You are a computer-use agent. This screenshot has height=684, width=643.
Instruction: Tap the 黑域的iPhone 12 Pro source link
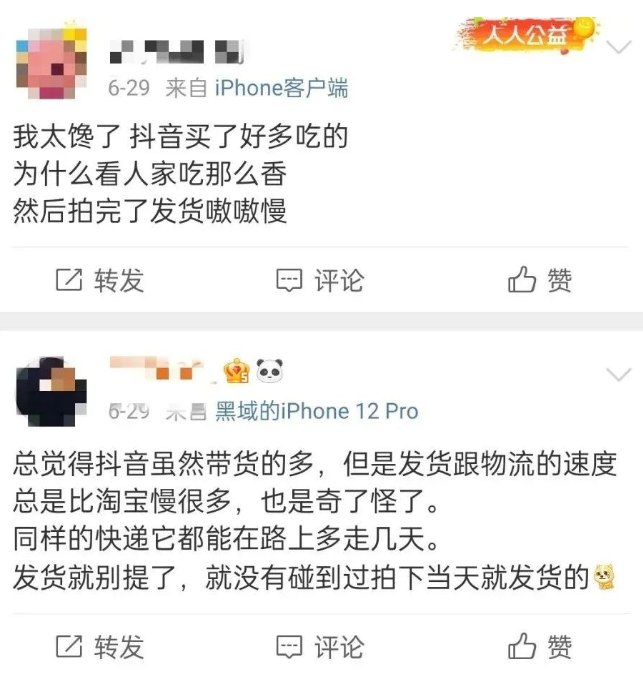[x=317, y=411]
